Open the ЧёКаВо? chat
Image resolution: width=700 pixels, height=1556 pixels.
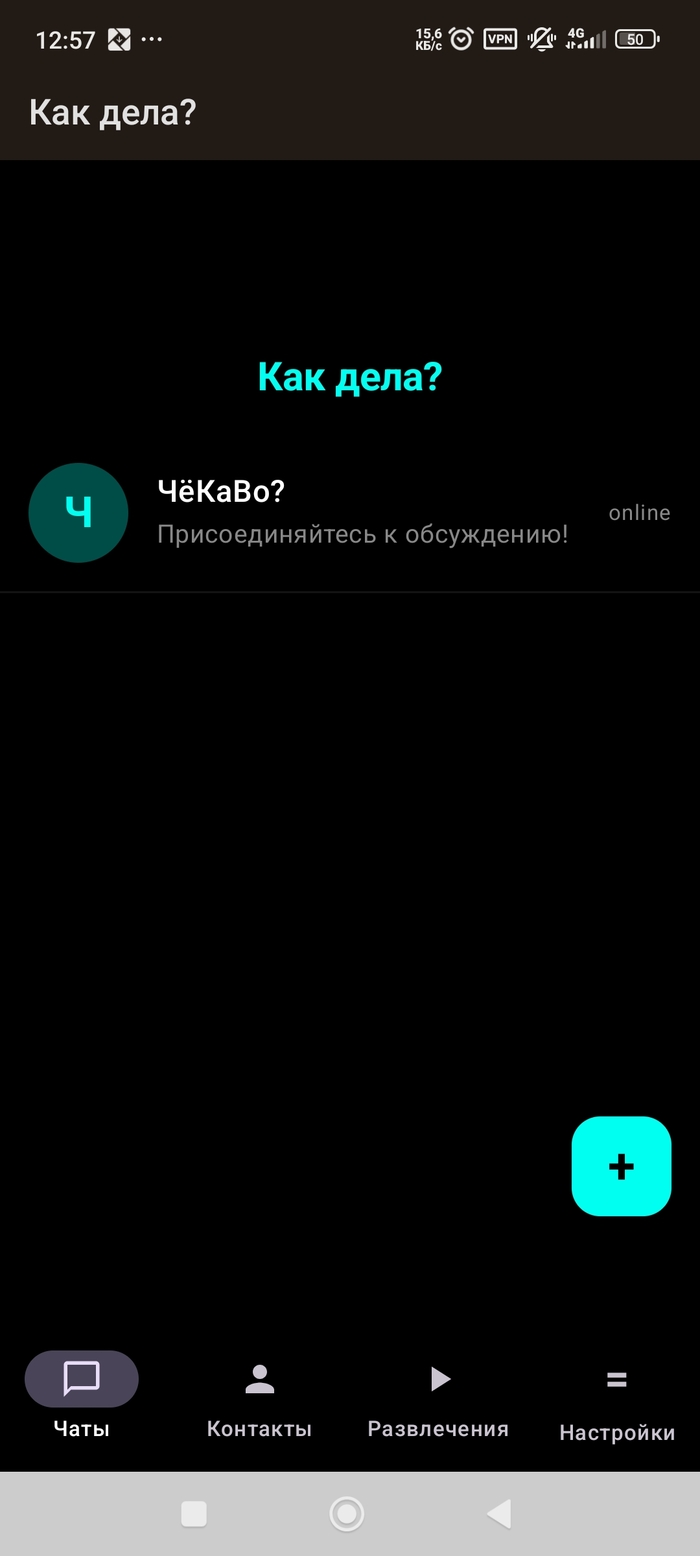point(350,513)
